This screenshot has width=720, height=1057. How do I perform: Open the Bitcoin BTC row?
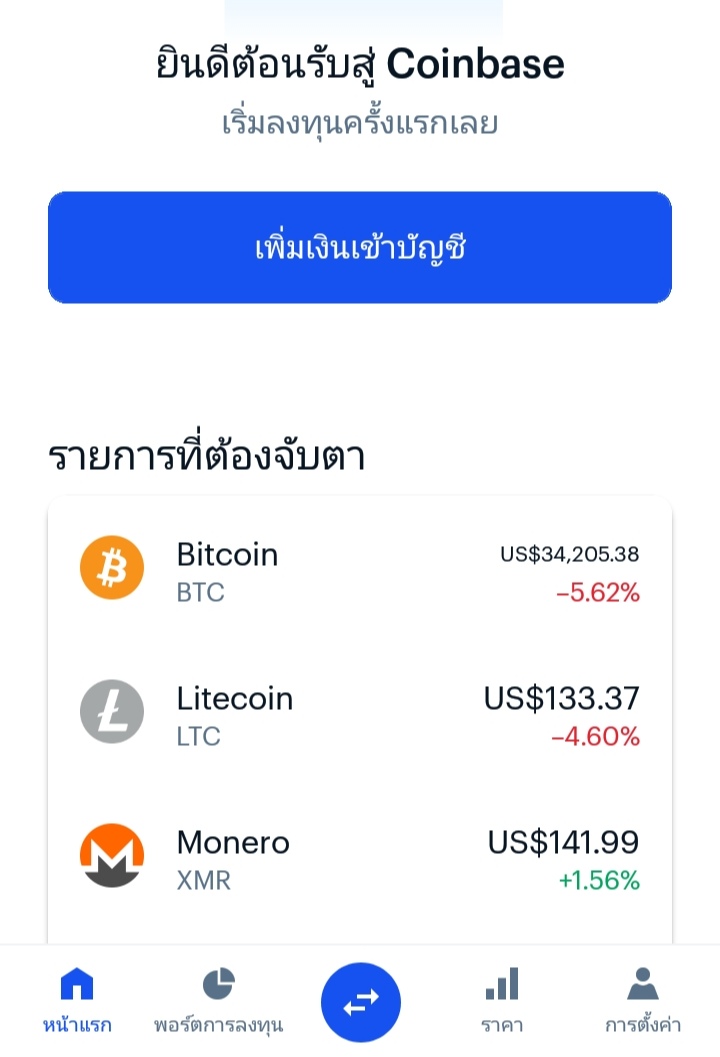360,572
